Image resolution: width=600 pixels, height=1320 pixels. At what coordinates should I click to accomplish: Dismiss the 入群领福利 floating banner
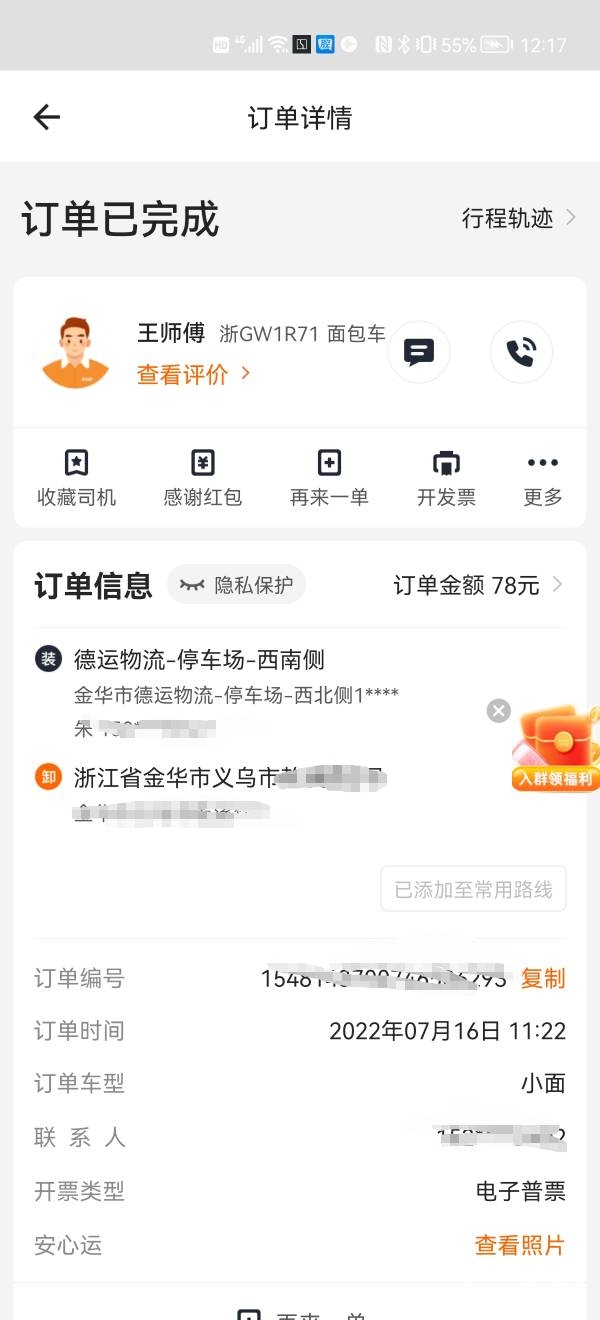[x=498, y=711]
